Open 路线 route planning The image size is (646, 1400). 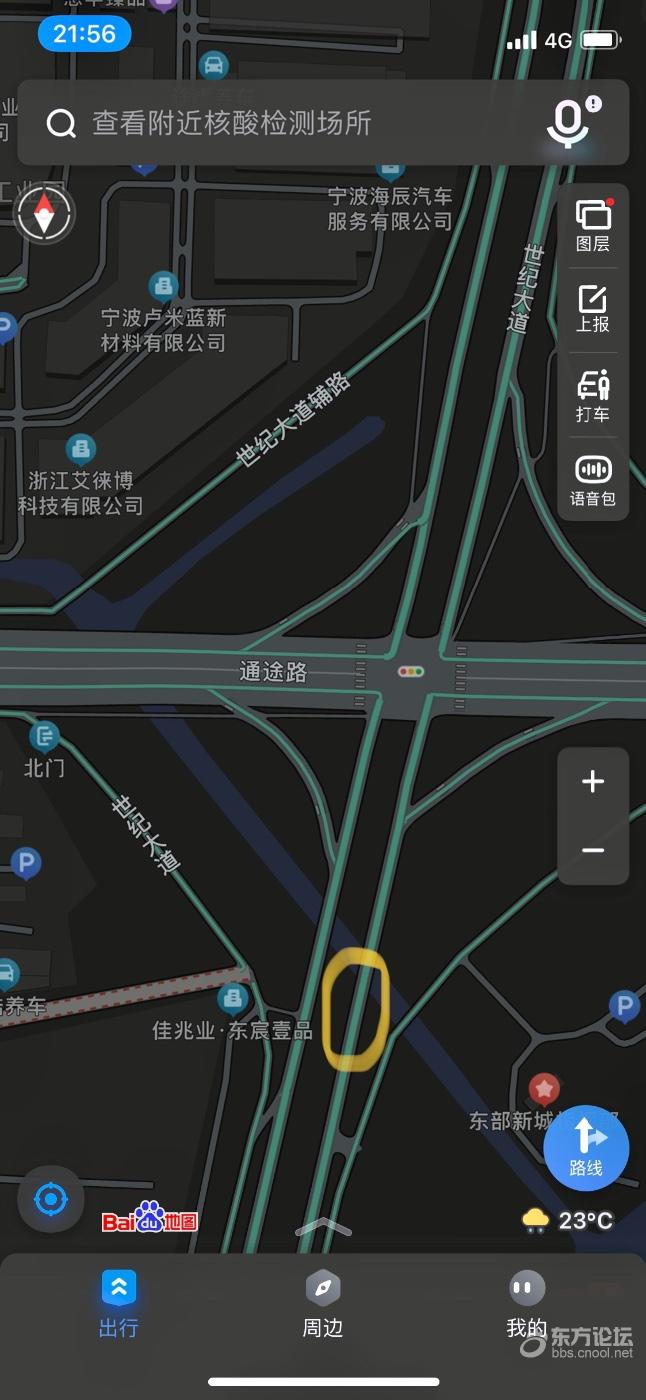pos(586,1148)
